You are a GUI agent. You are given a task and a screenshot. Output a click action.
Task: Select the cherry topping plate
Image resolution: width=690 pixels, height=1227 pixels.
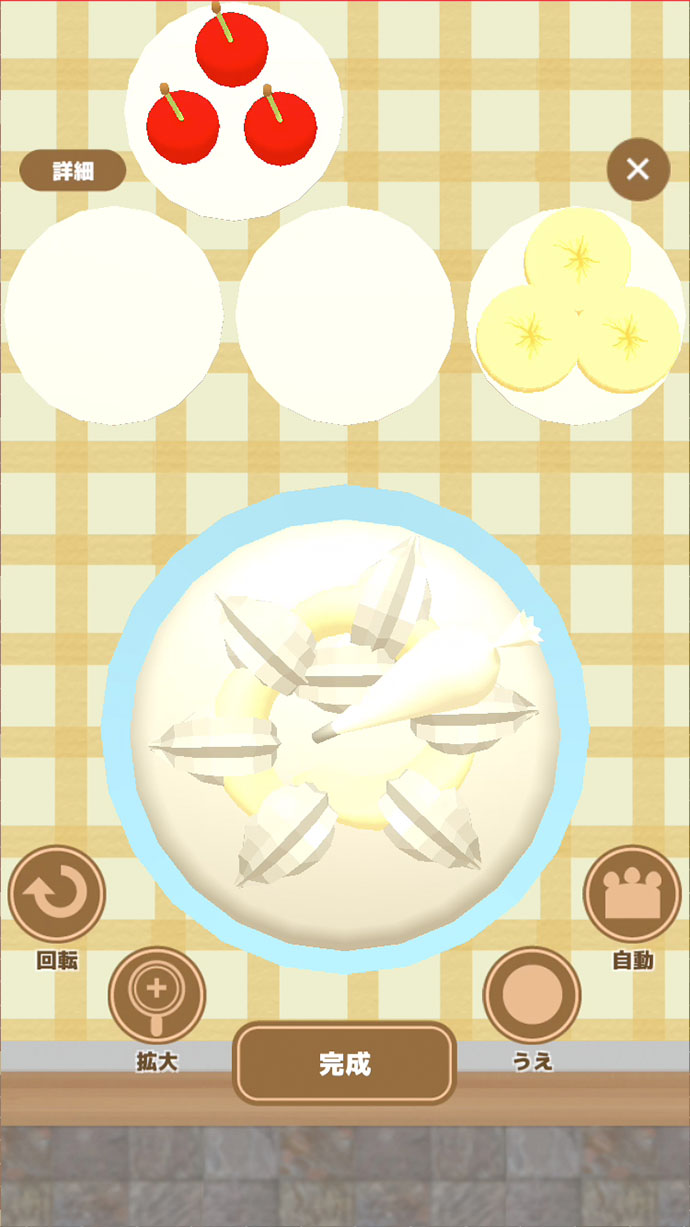pos(233,105)
